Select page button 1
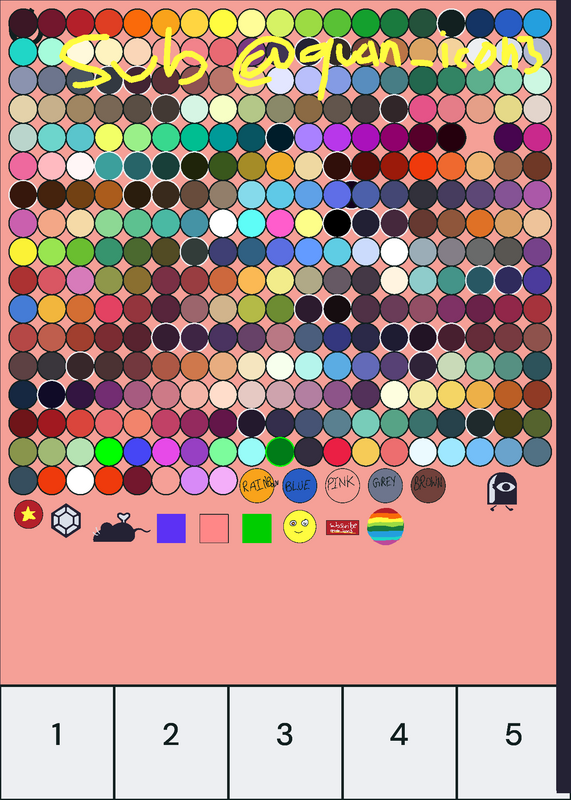Screen dimensions: 571x800 coord(57,742)
